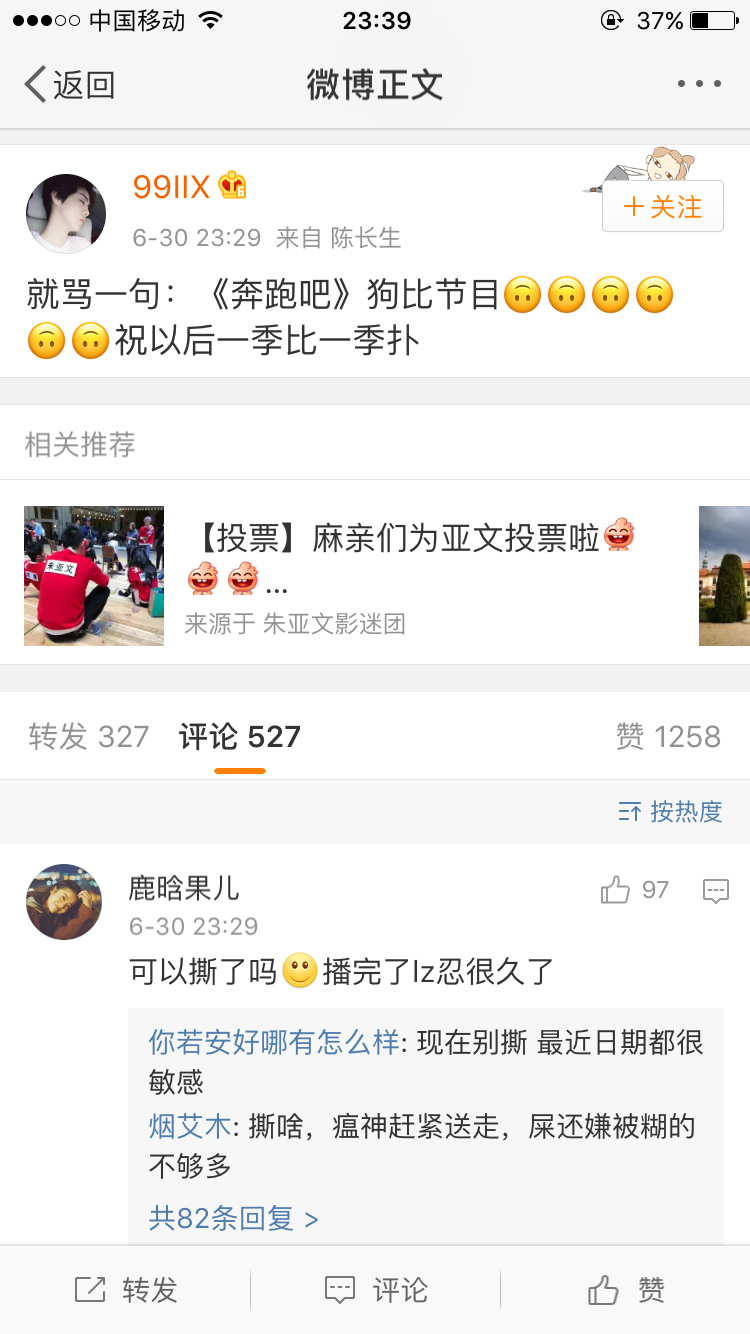Image resolution: width=750 pixels, height=1334 pixels.
Task: Open 鹿晗果儿's profile avatar
Action: tap(65, 902)
